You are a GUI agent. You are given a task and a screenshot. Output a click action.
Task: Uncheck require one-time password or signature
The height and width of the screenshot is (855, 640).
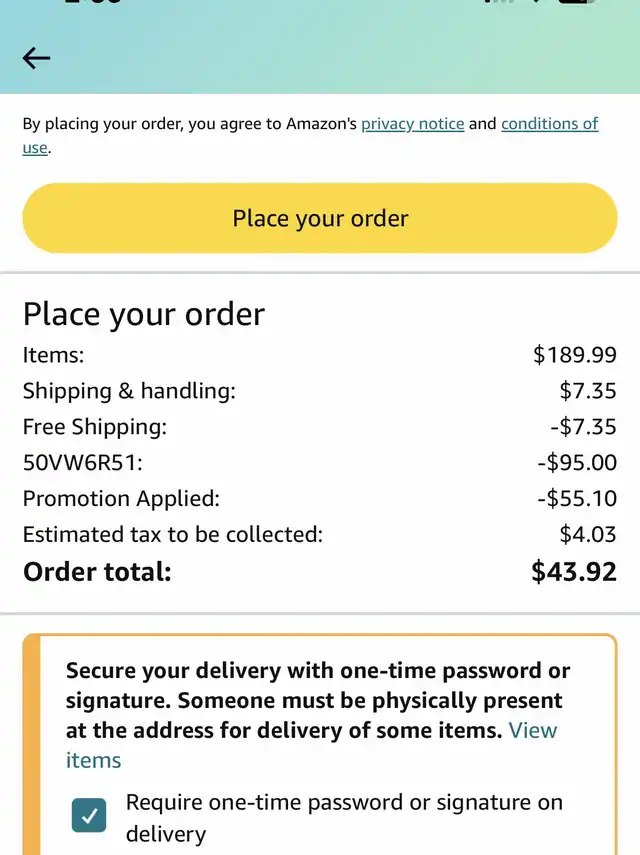point(90,816)
